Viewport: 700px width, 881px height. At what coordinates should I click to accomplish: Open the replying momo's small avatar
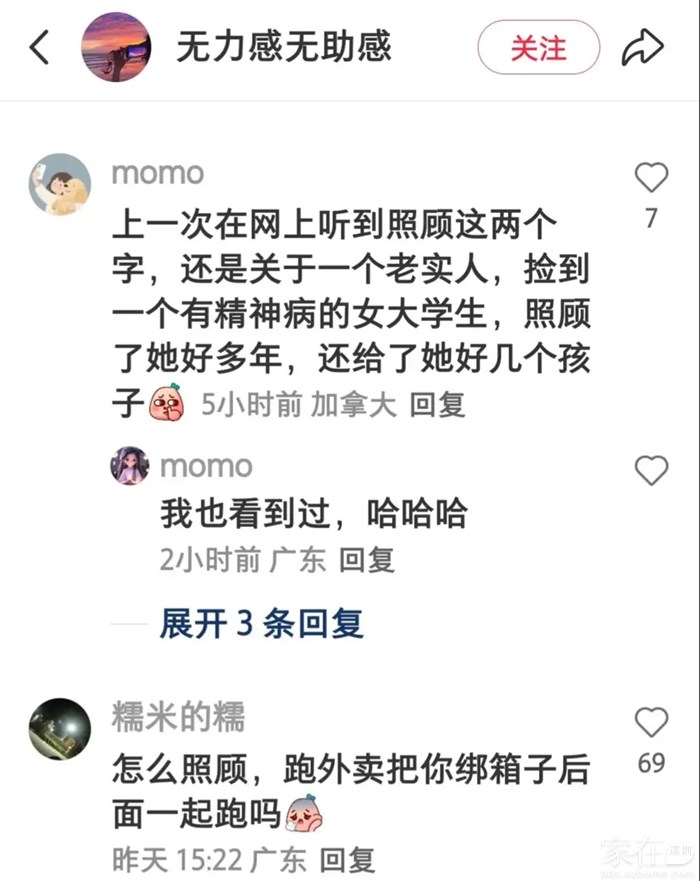pyautogui.click(x=130, y=466)
